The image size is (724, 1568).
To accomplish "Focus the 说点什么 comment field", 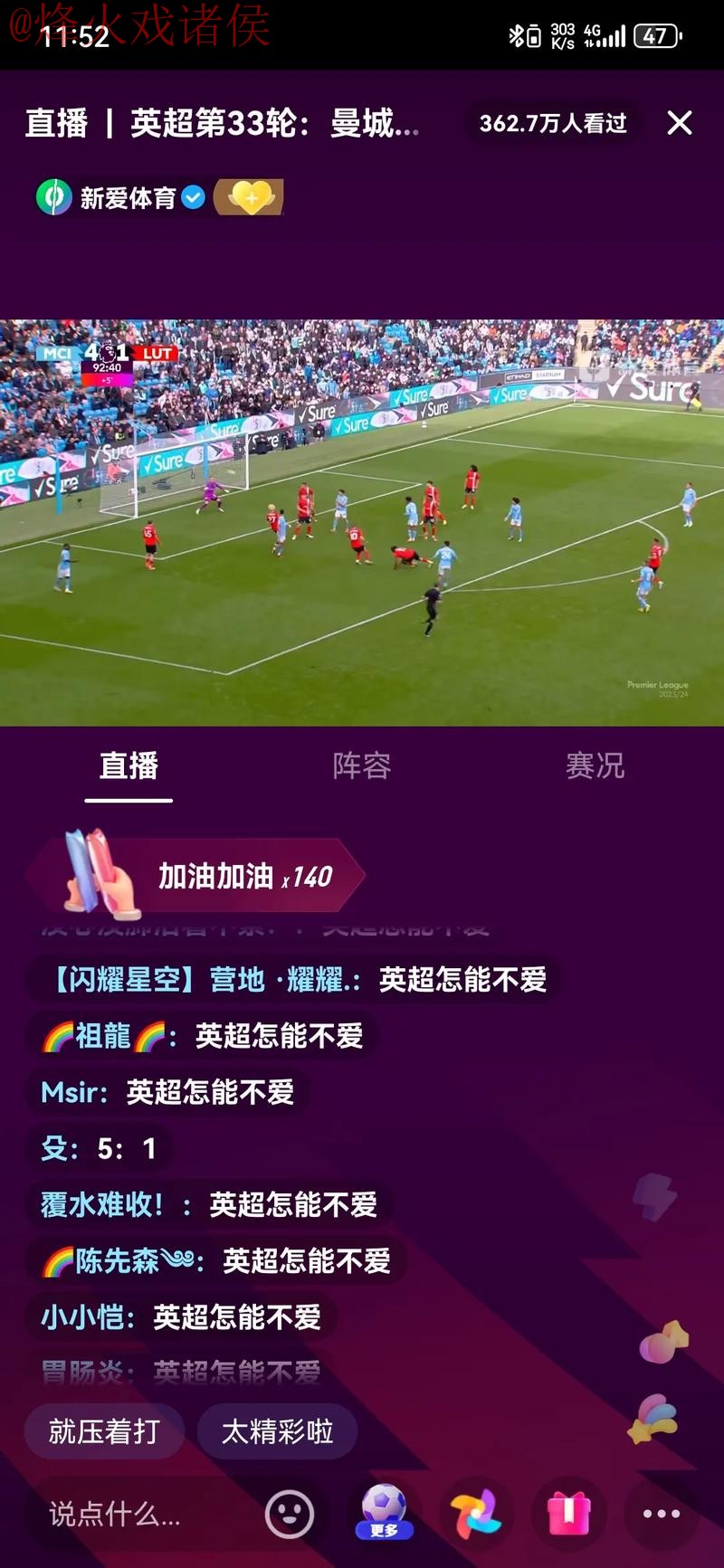I will pyautogui.click(x=136, y=1514).
